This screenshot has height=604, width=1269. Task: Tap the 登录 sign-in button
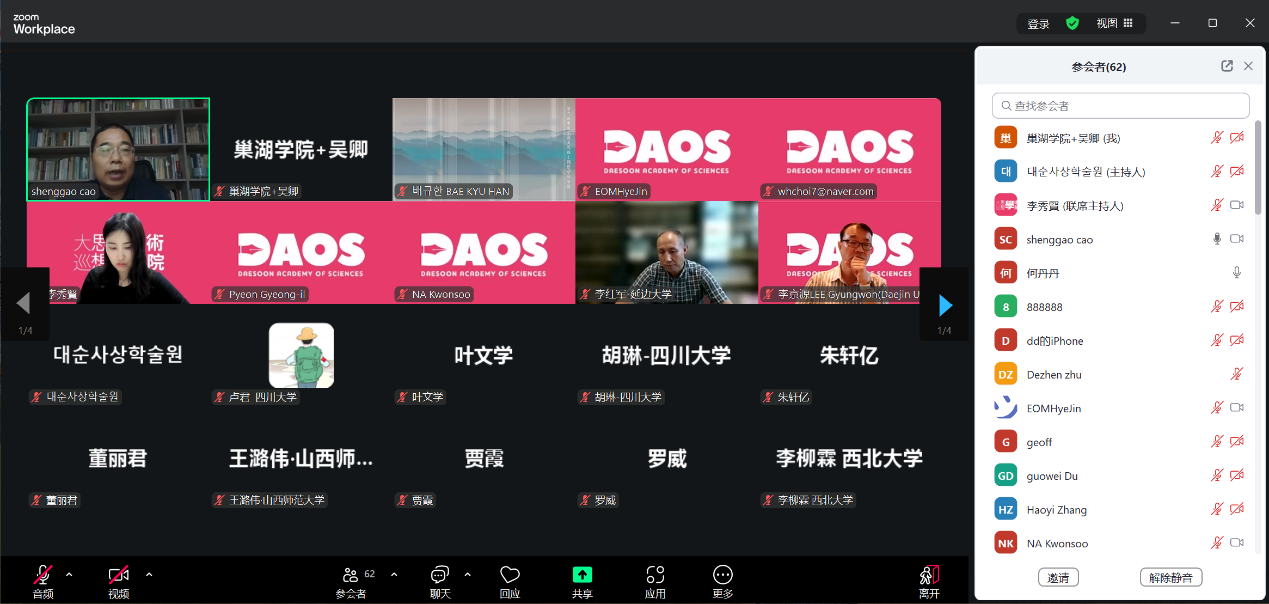(1039, 23)
